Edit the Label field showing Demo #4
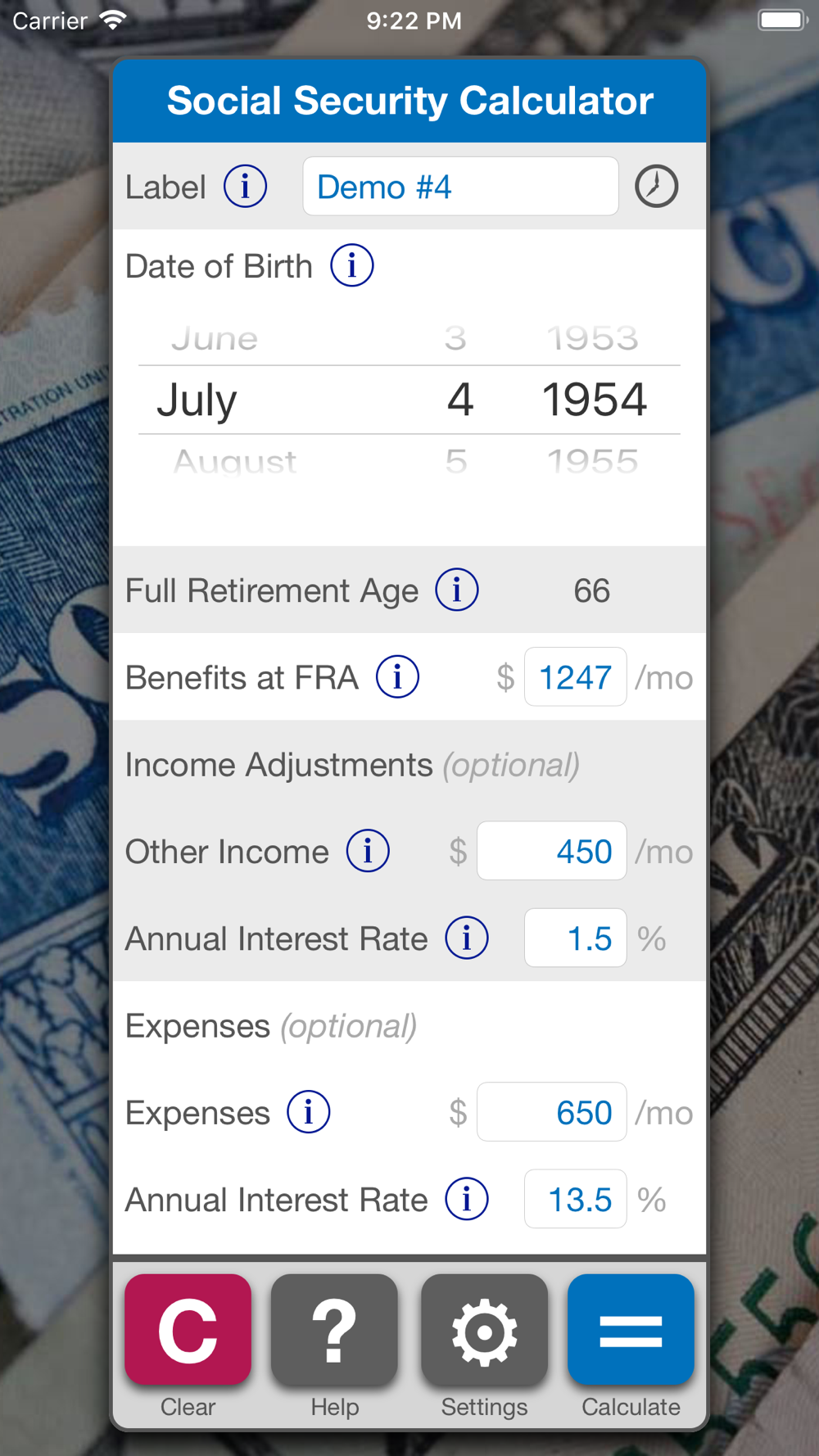The image size is (819, 1456). [460, 186]
